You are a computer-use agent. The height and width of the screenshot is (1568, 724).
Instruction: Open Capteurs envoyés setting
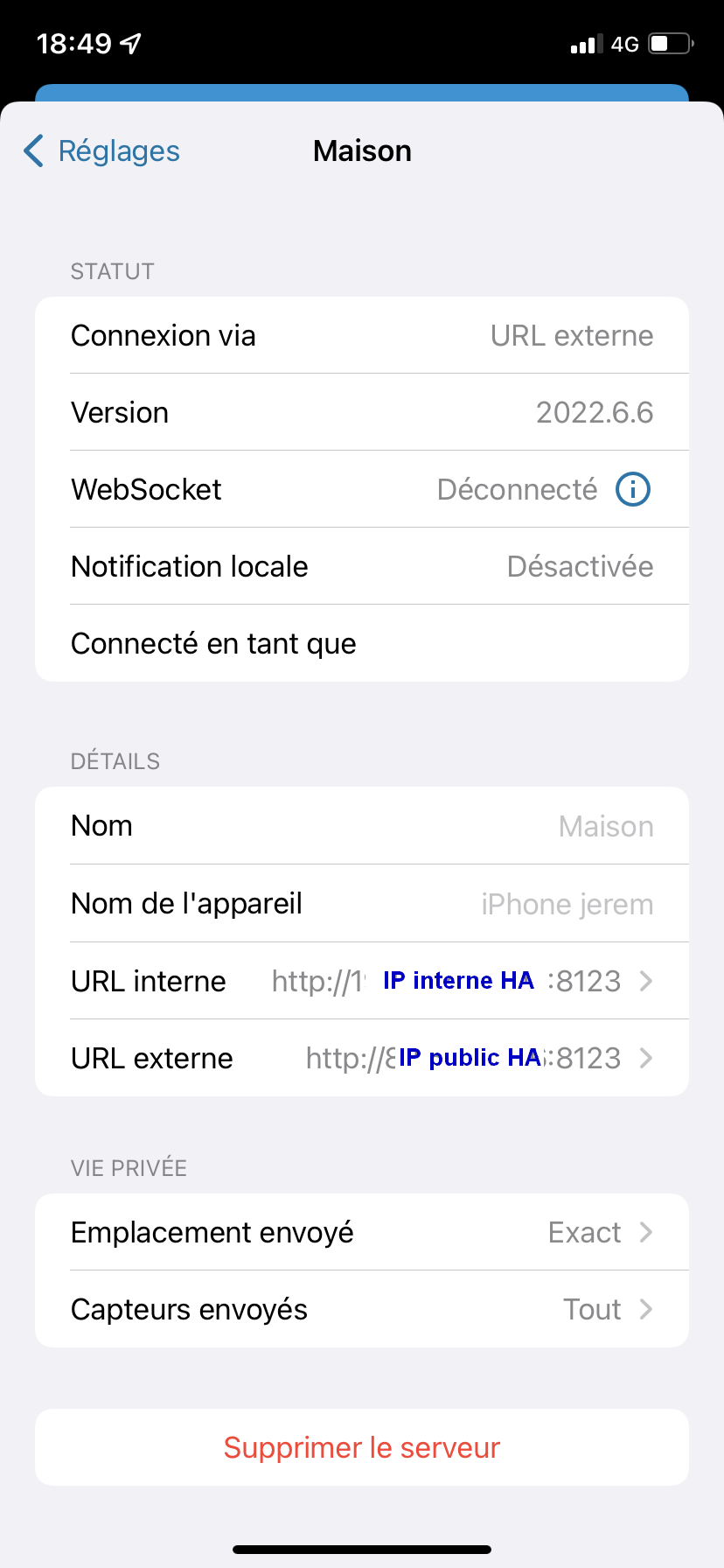click(x=362, y=1309)
